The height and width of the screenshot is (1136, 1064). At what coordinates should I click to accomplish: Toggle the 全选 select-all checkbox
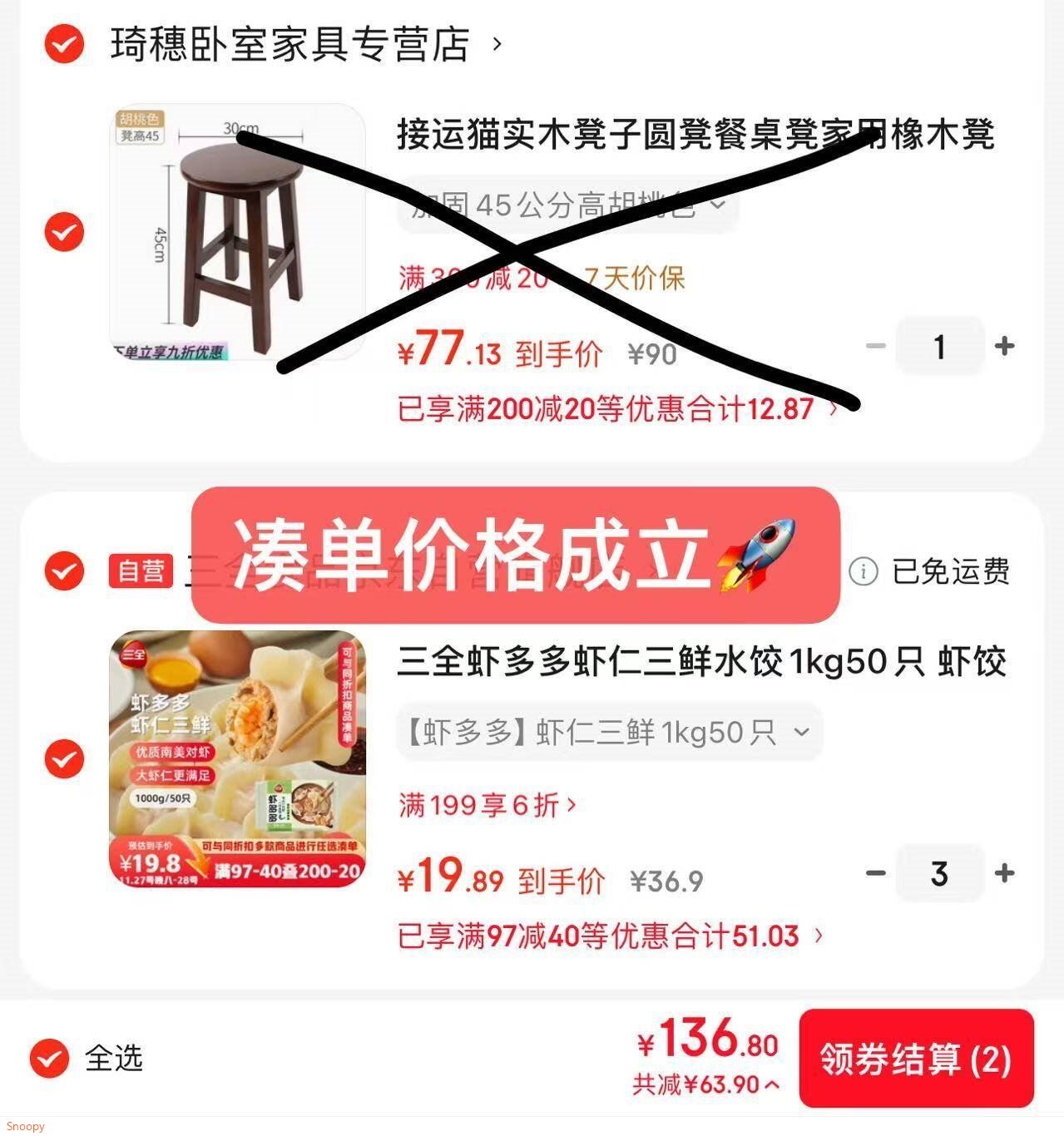pyautogui.click(x=50, y=1058)
